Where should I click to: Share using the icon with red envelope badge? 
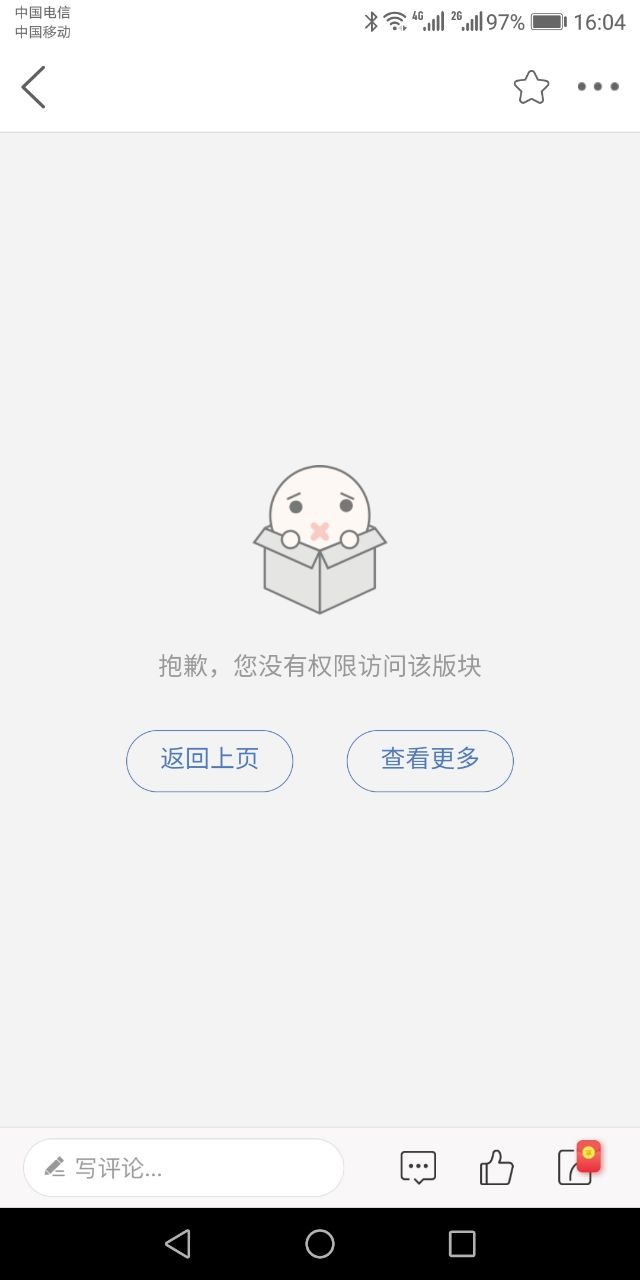point(576,1166)
